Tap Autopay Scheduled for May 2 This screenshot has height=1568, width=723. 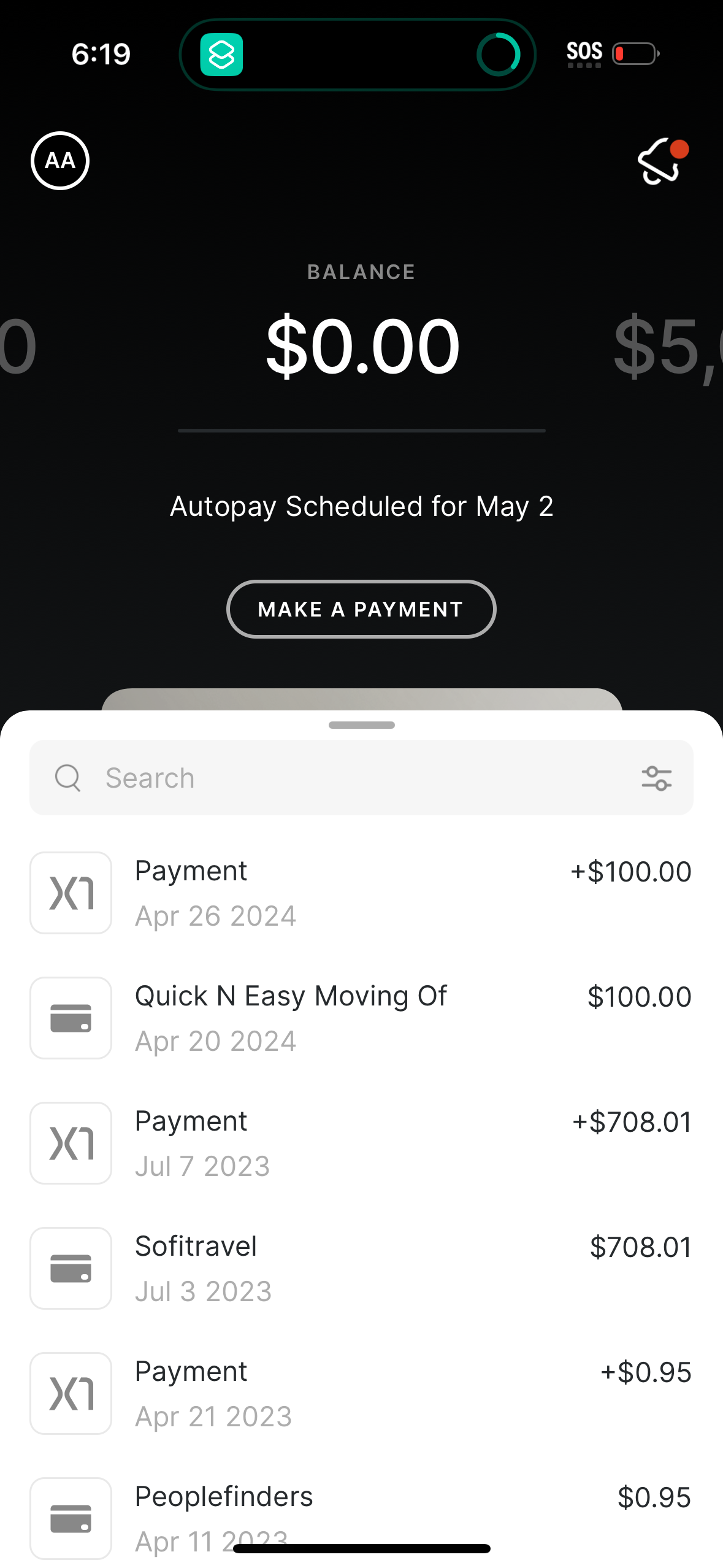point(361,505)
